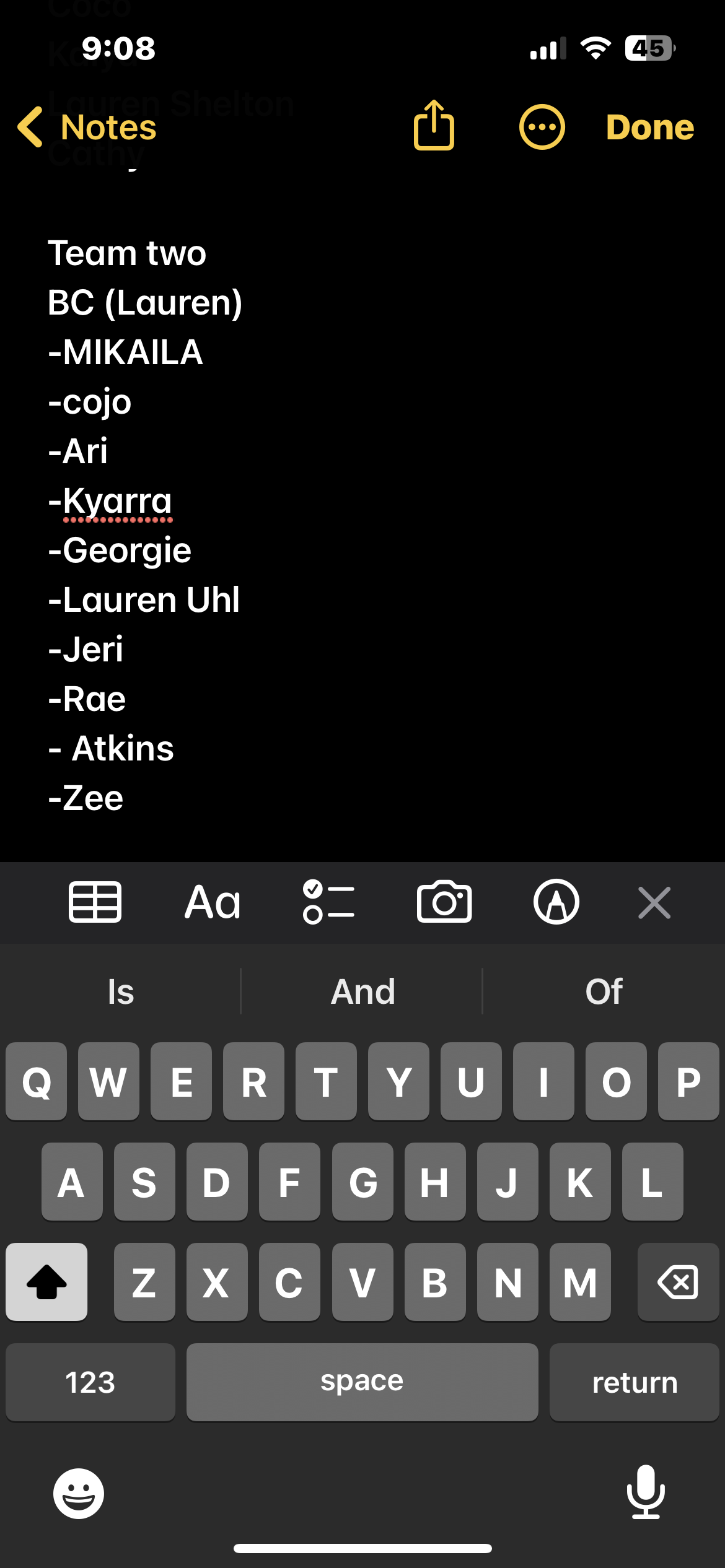
Task: Open the markup drawing tool
Action: [x=556, y=902]
